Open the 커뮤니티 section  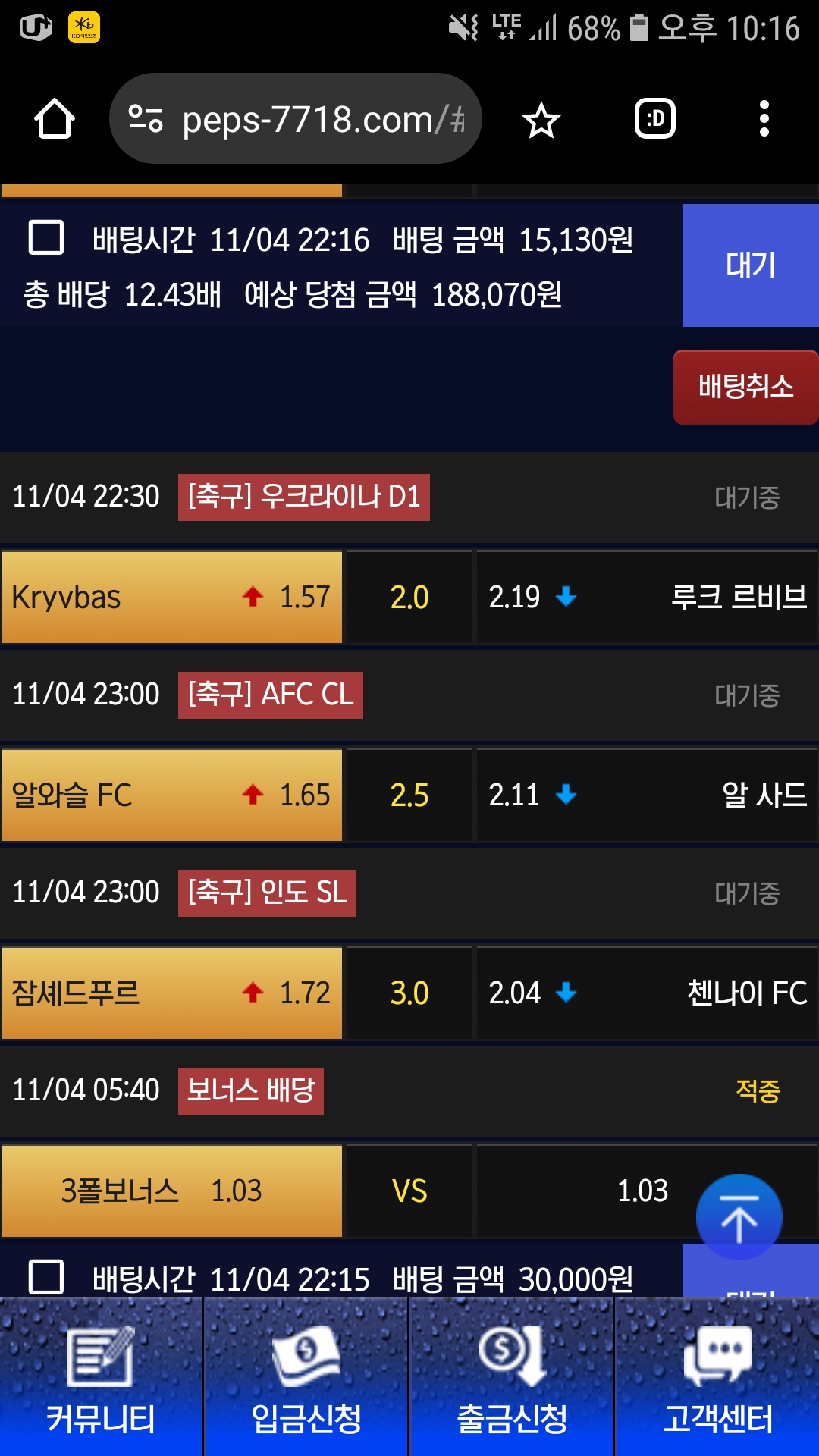pos(101,1377)
